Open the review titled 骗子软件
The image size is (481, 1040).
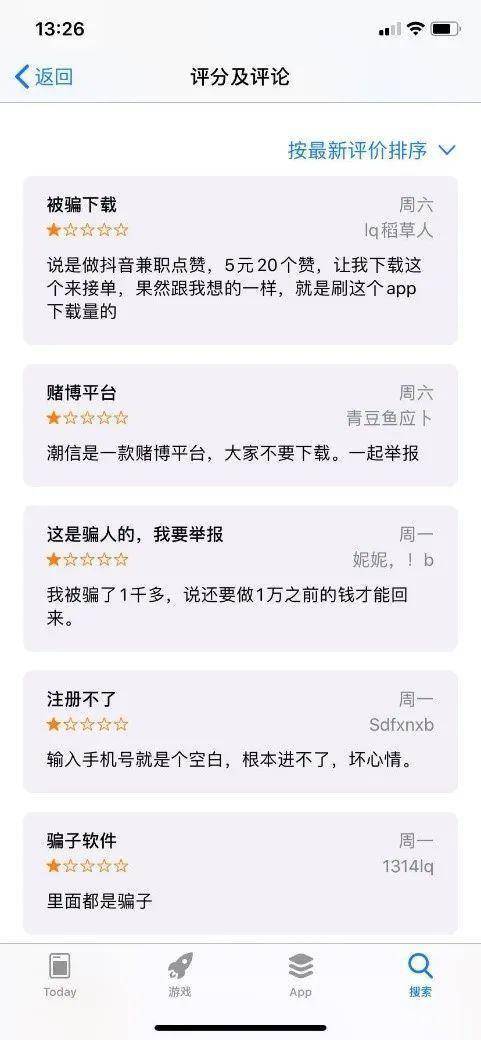click(x=240, y=873)
